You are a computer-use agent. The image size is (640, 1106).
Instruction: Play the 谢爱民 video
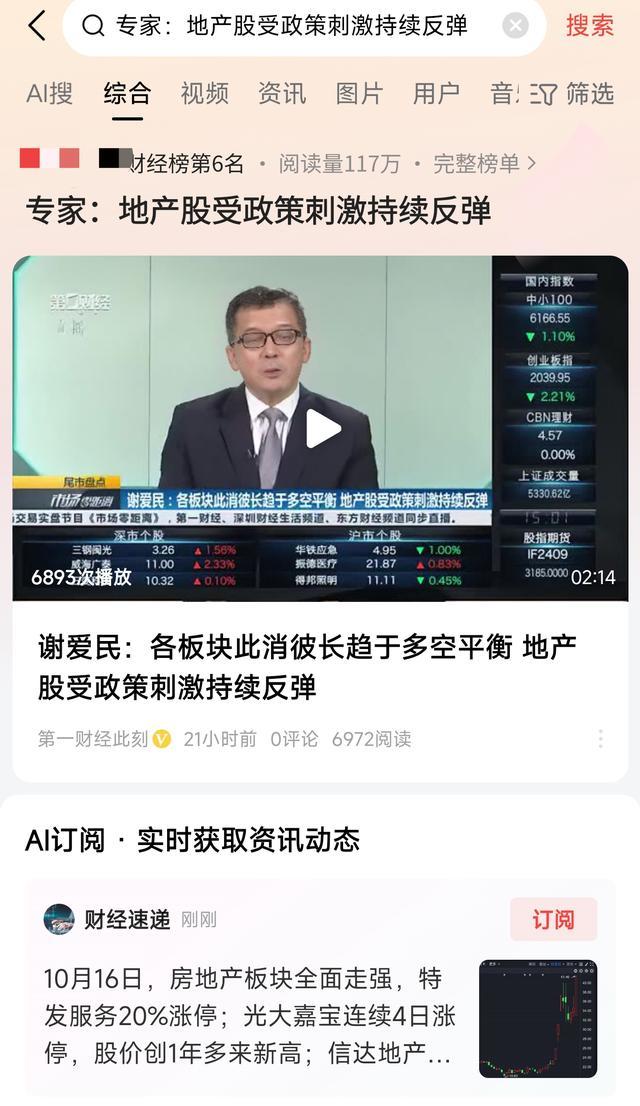322,429
